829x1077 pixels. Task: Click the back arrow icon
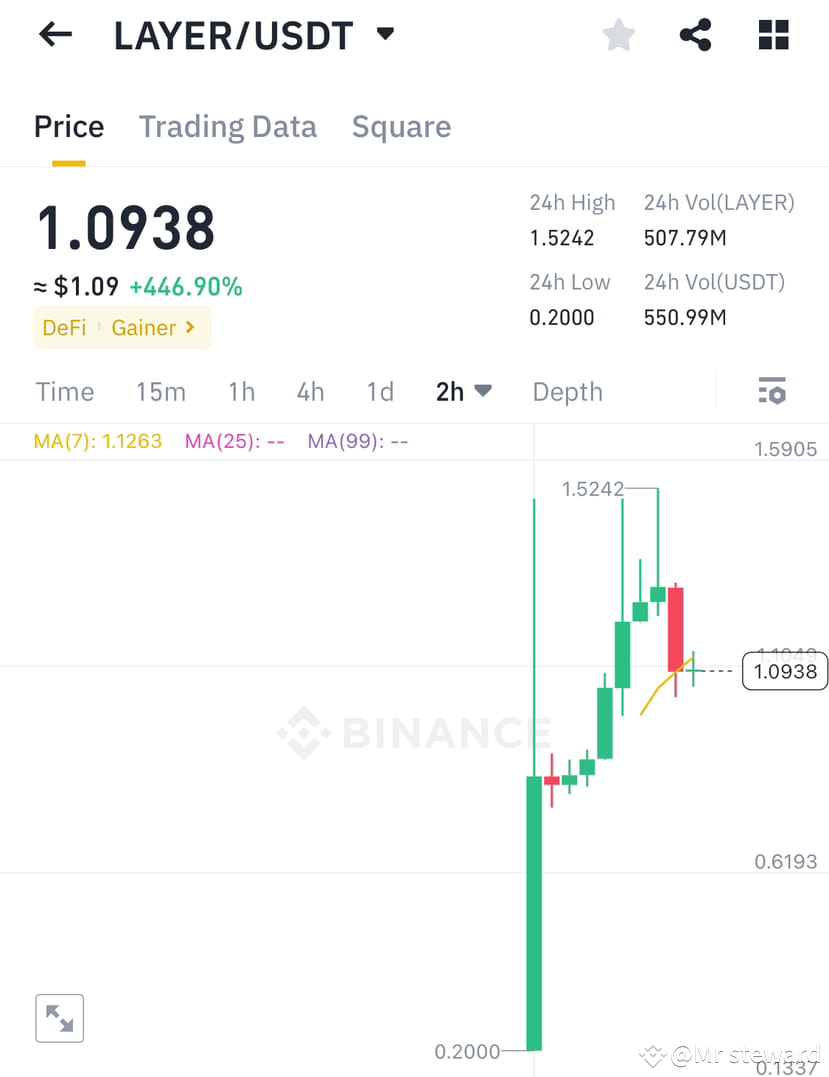[x=54, y=34]
